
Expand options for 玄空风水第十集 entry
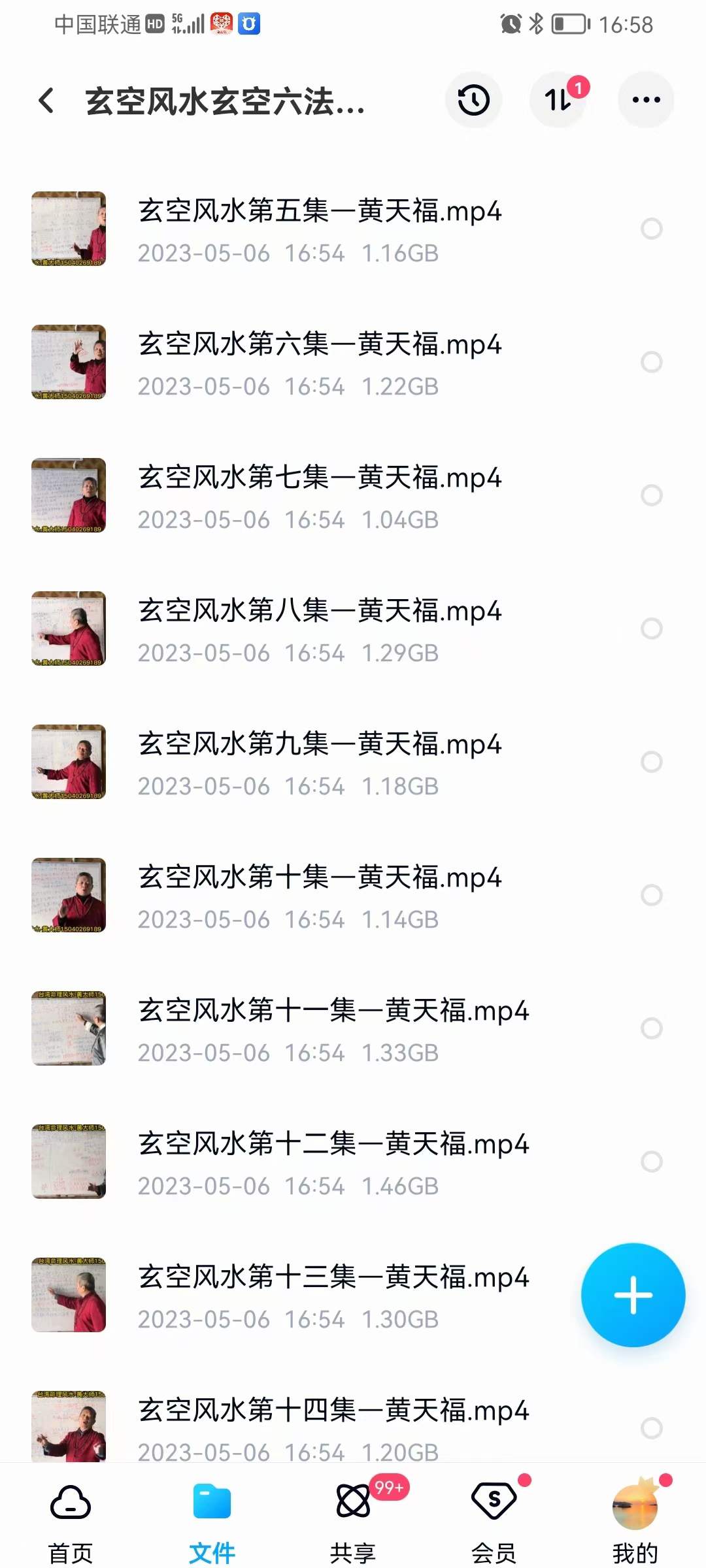coord(650,894)
